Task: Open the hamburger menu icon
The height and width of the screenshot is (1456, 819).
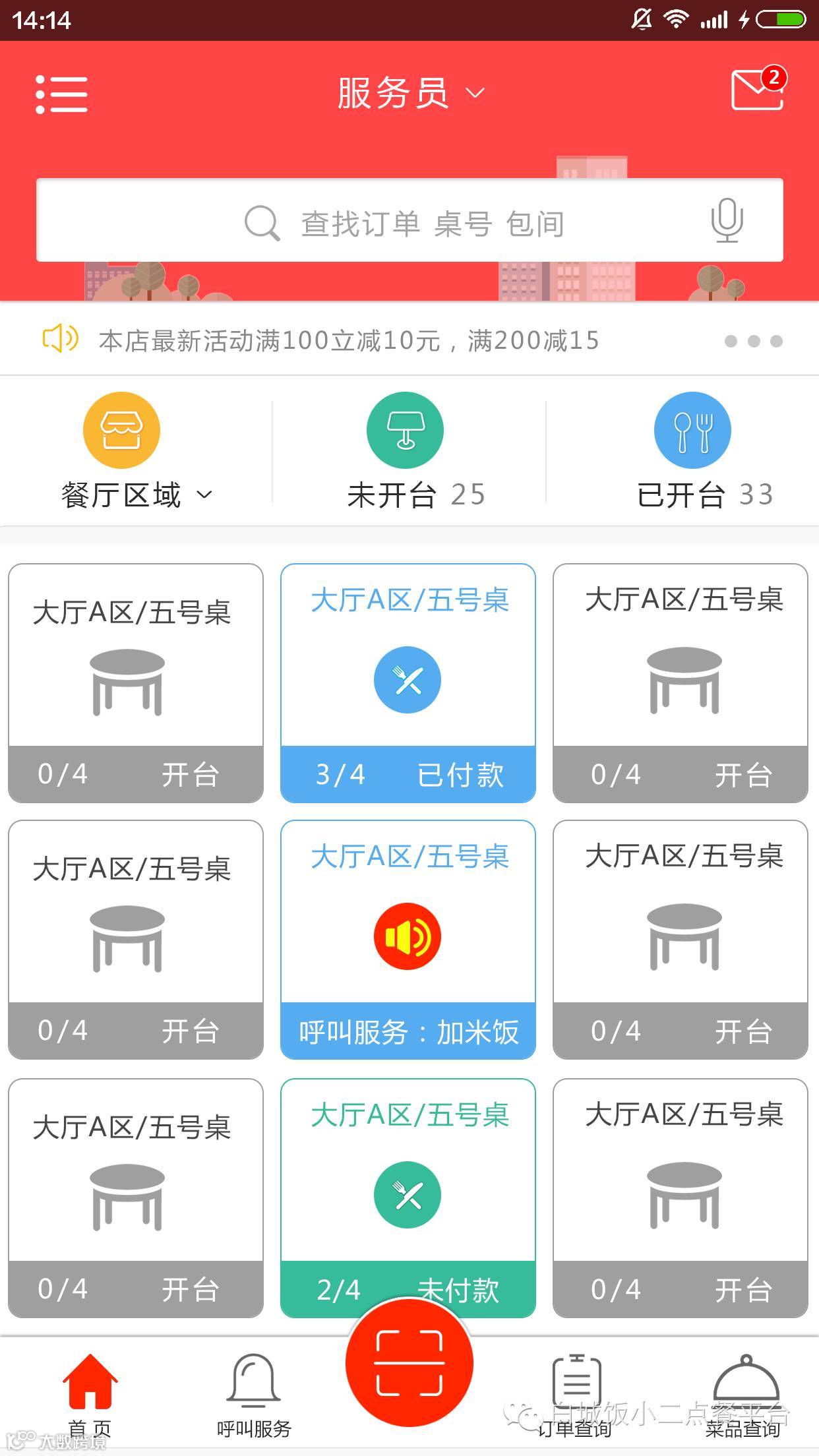Action: tap(61, 94)
